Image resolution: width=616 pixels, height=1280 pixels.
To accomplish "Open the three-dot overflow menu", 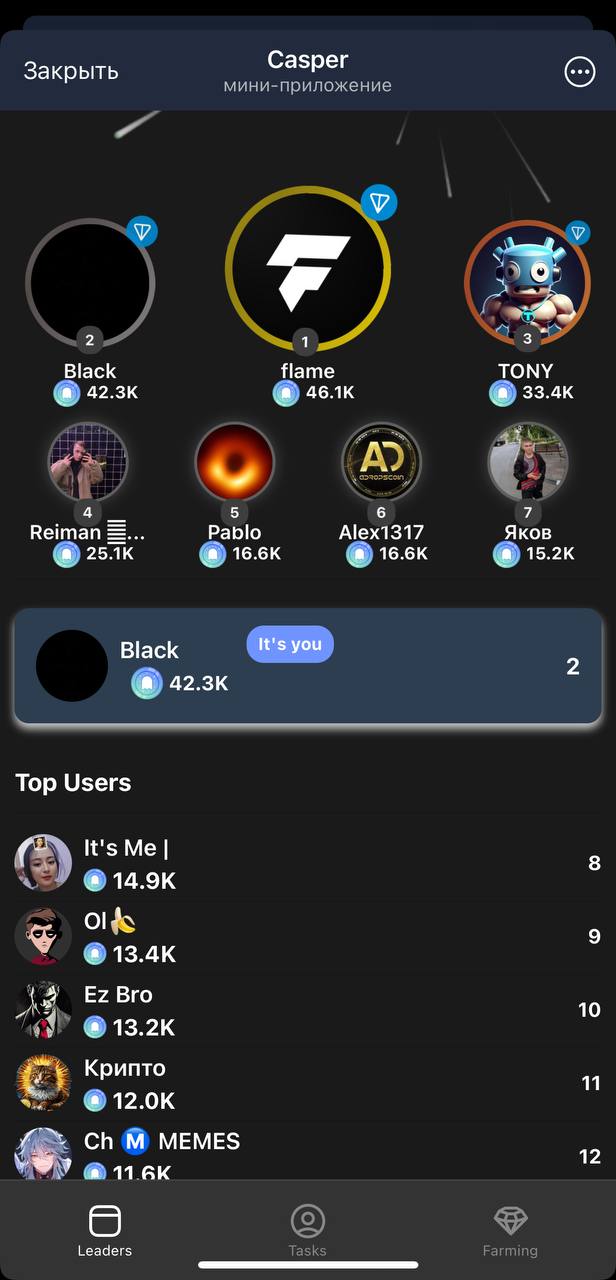I will (580, 72).
